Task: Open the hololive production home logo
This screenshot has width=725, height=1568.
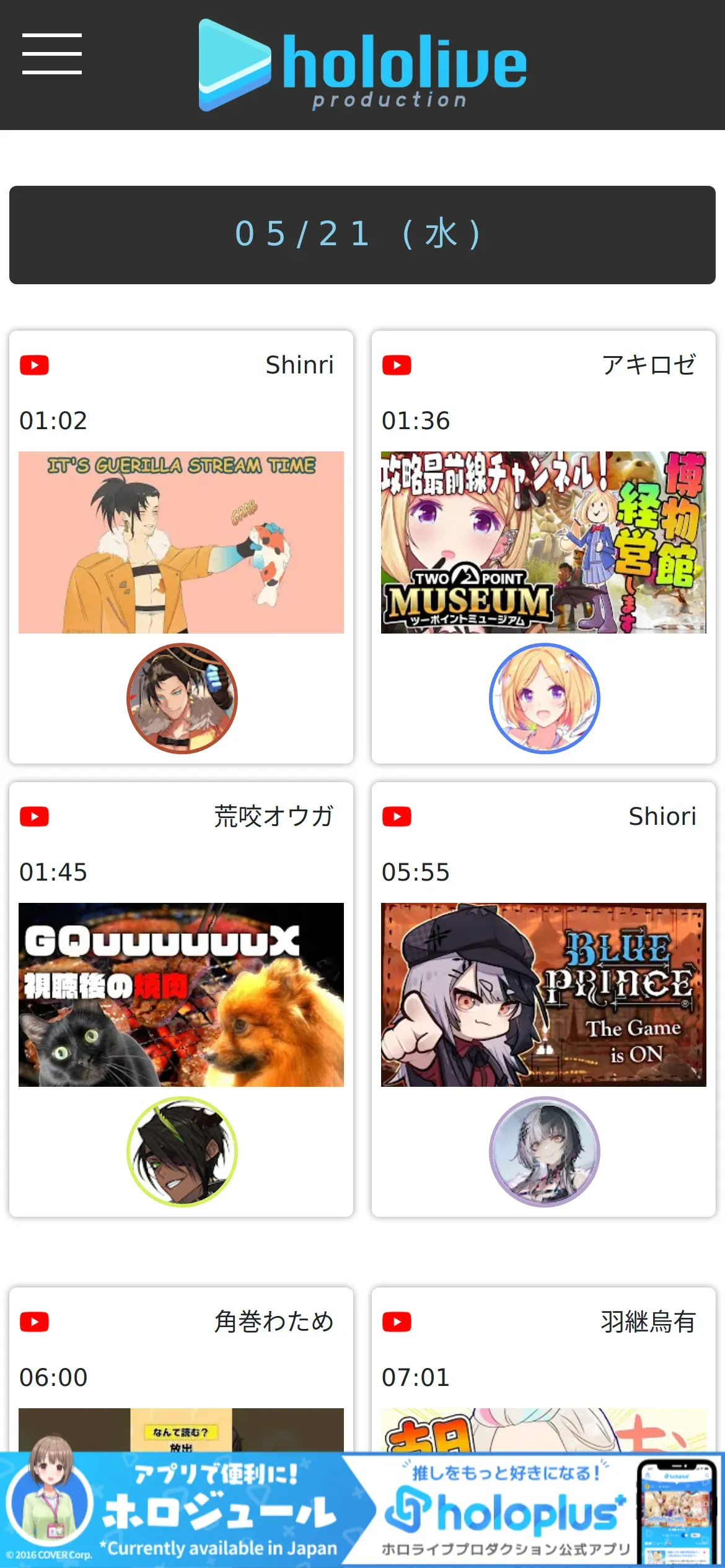Action: pos(362,66)
